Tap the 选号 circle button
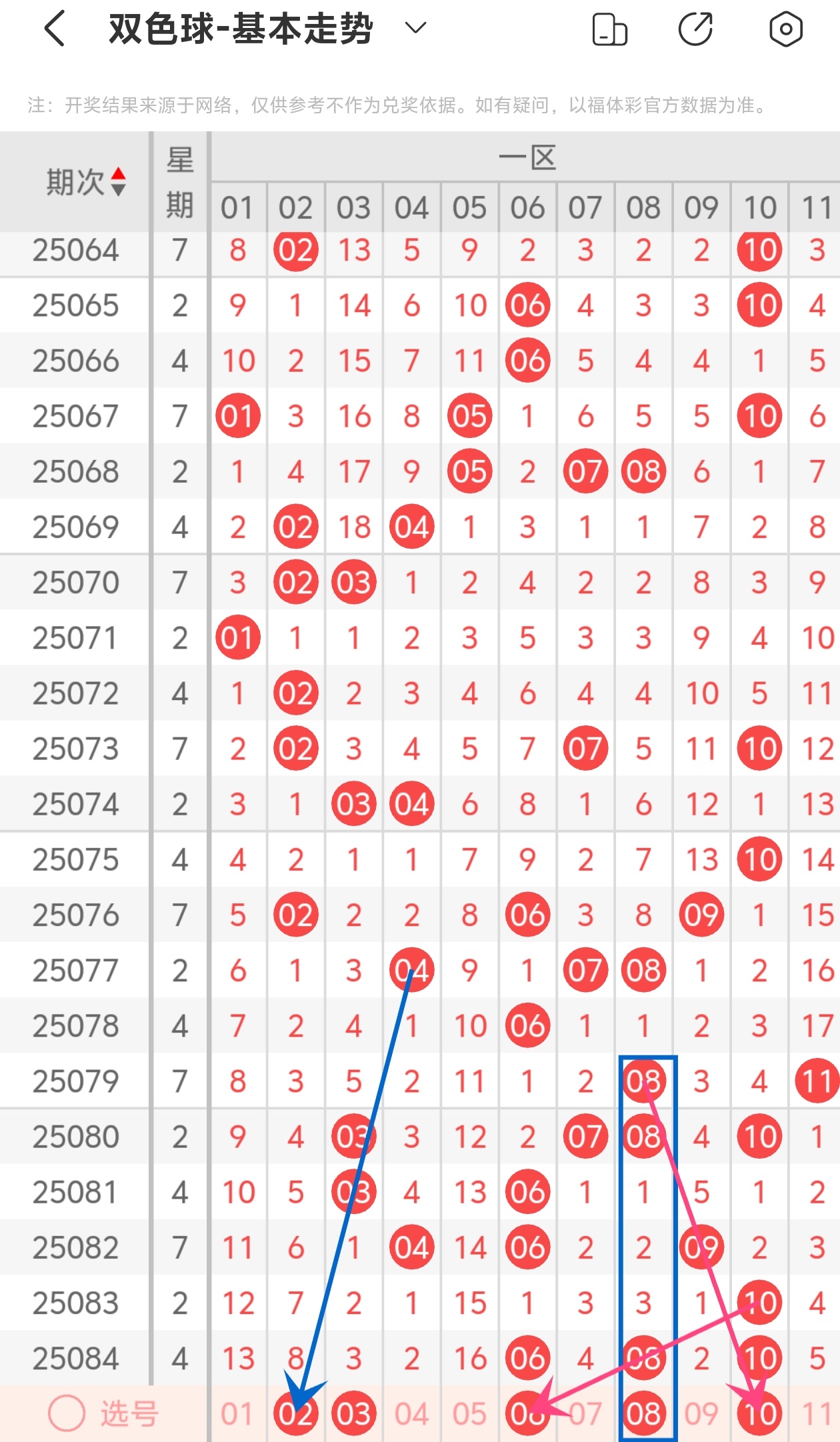Image resolution: width=840 pixels, height=1442 pixels. tap(67, 1413)
